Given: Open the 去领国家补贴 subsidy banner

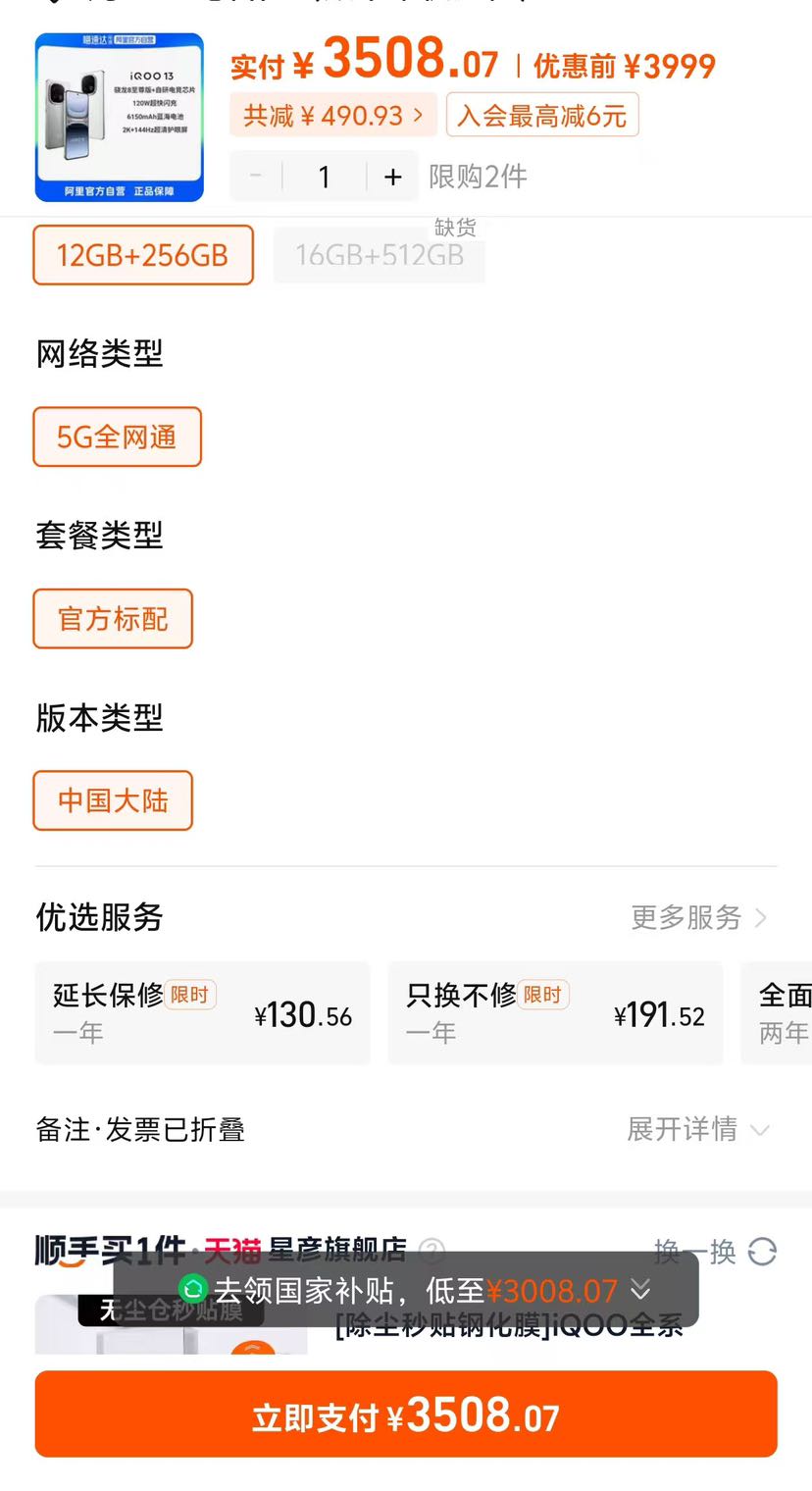Looking at the screenshot, I should coord(406,1290).
